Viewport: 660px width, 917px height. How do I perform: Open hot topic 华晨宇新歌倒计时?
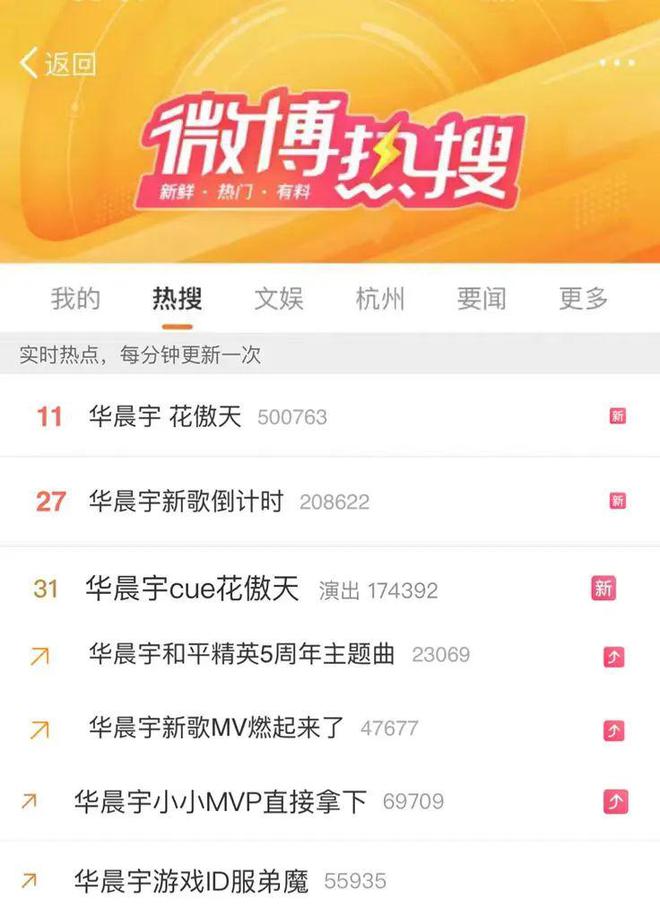(x=187, y=501)
